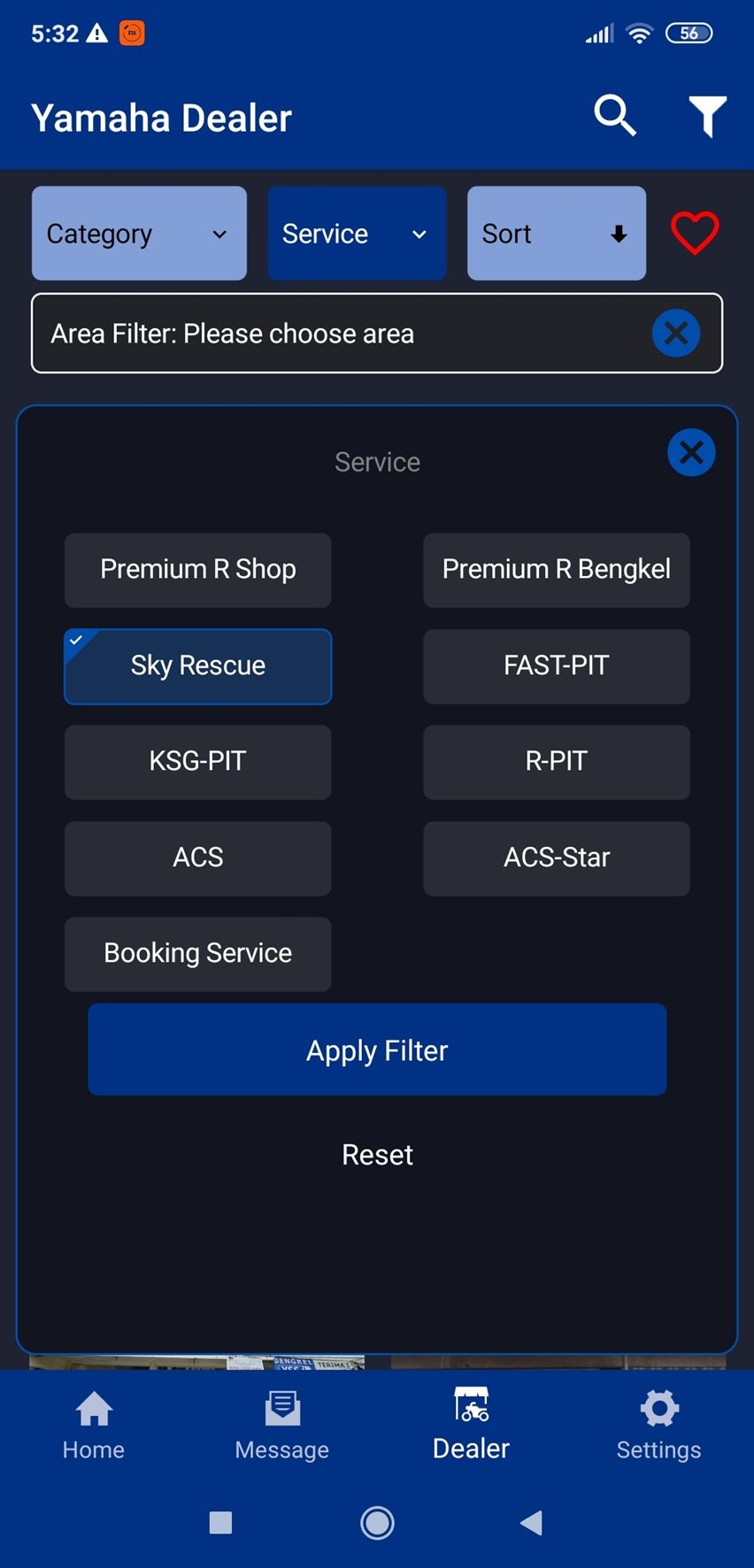
Task: Dismiss the warning icon in status bar
Action: pos(96,33)
